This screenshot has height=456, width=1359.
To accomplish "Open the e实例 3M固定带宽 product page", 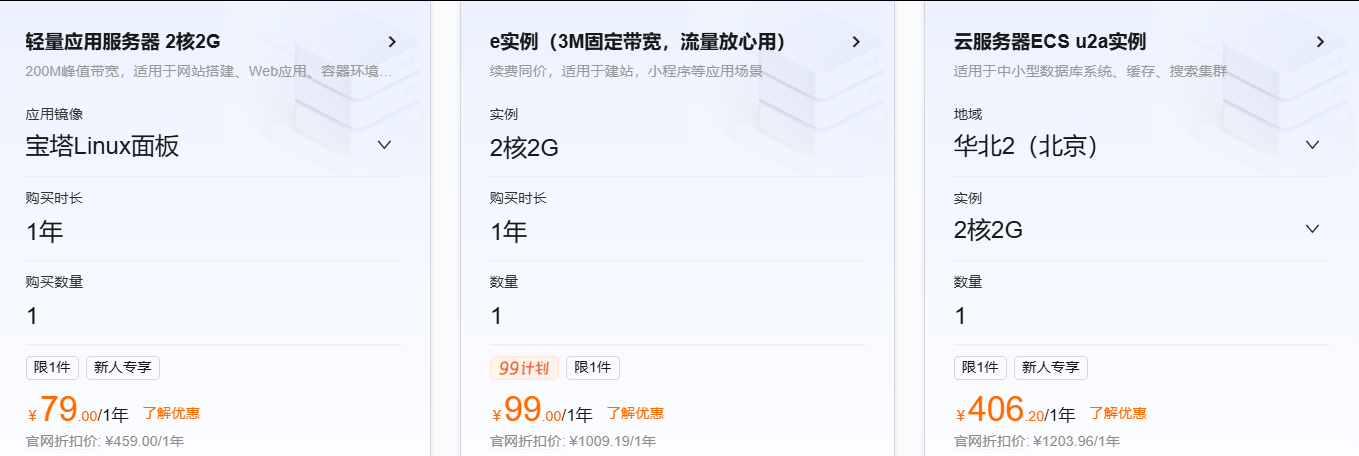I will (856, 42).
